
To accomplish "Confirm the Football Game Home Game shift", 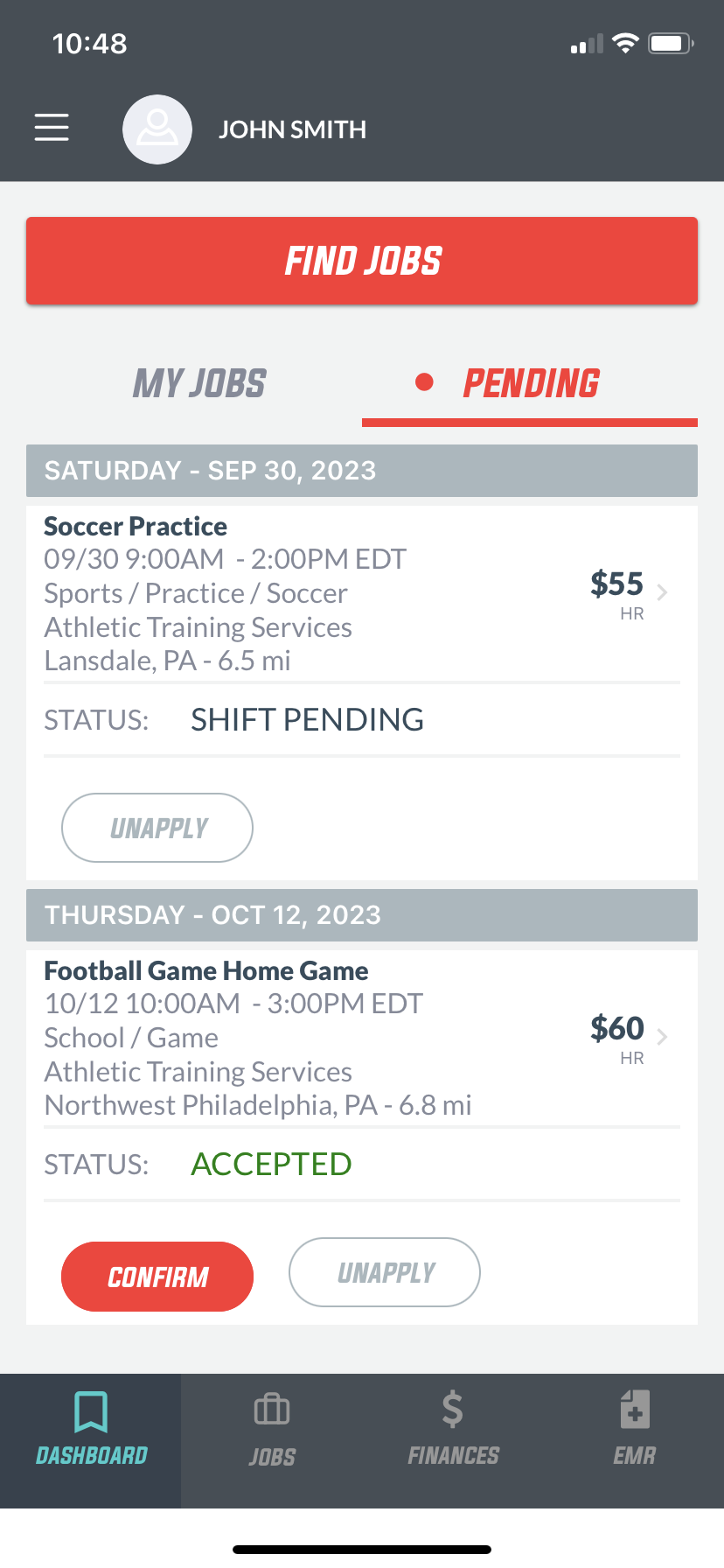I will click(157, 1277).
